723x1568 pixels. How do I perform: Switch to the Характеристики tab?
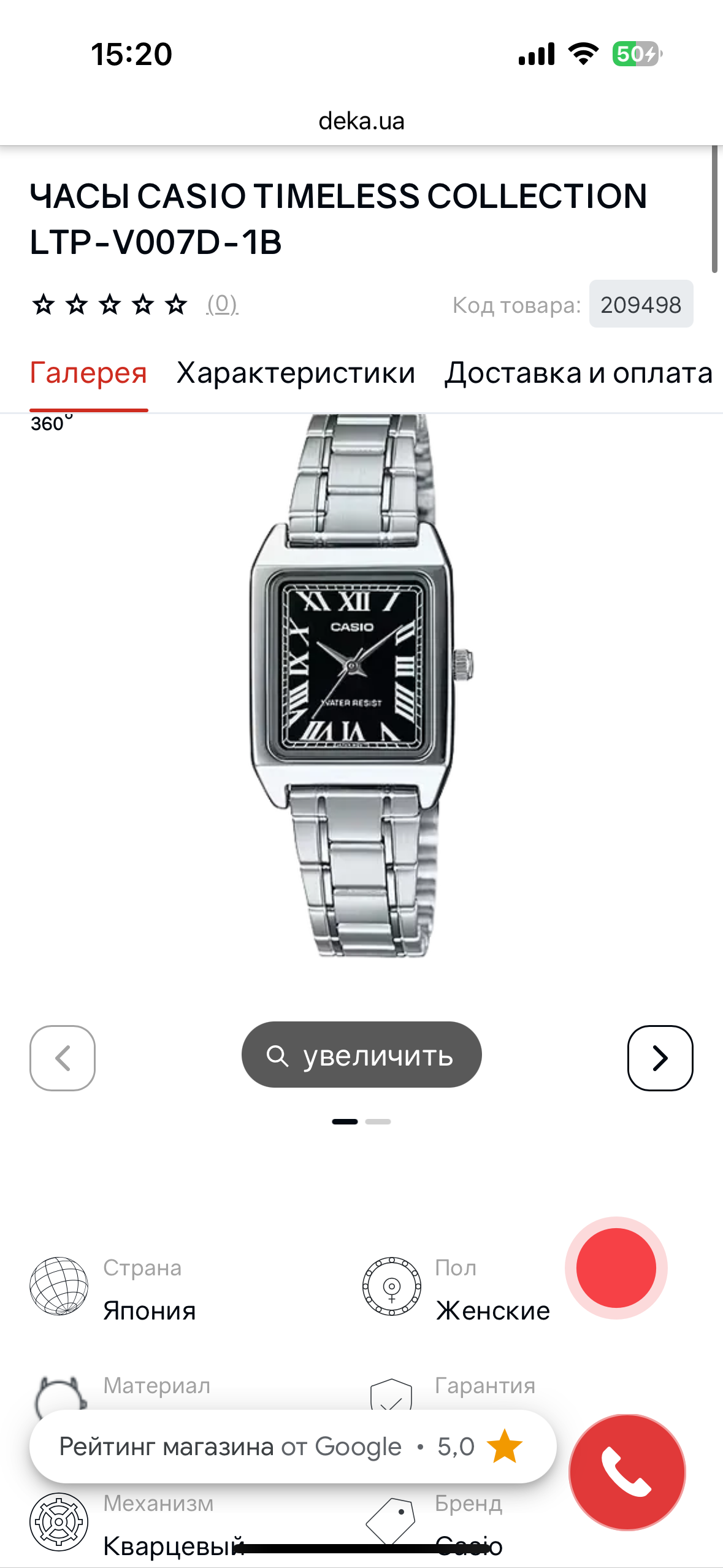(296, 373)
